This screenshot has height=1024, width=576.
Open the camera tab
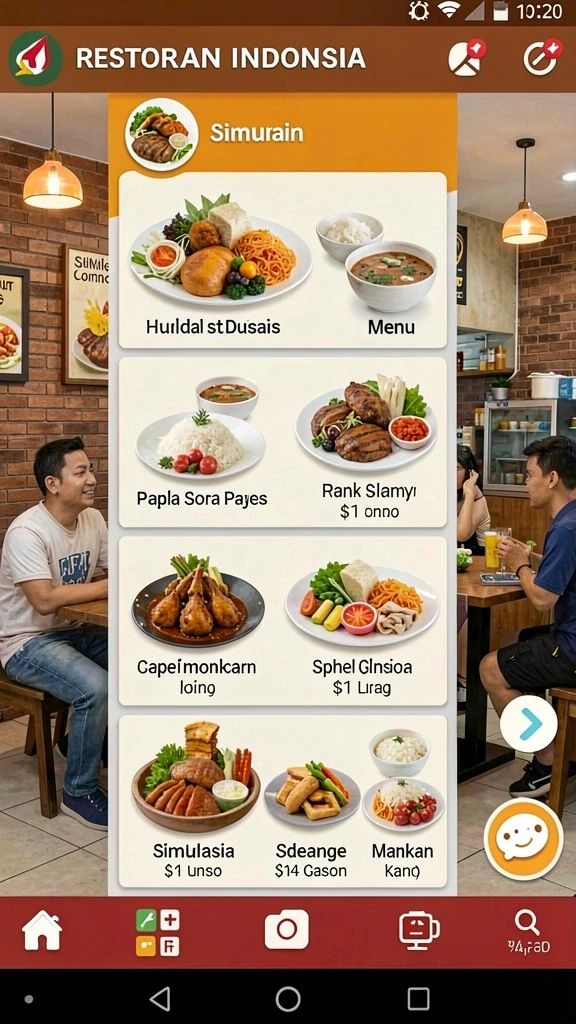(x=287, y=929)
